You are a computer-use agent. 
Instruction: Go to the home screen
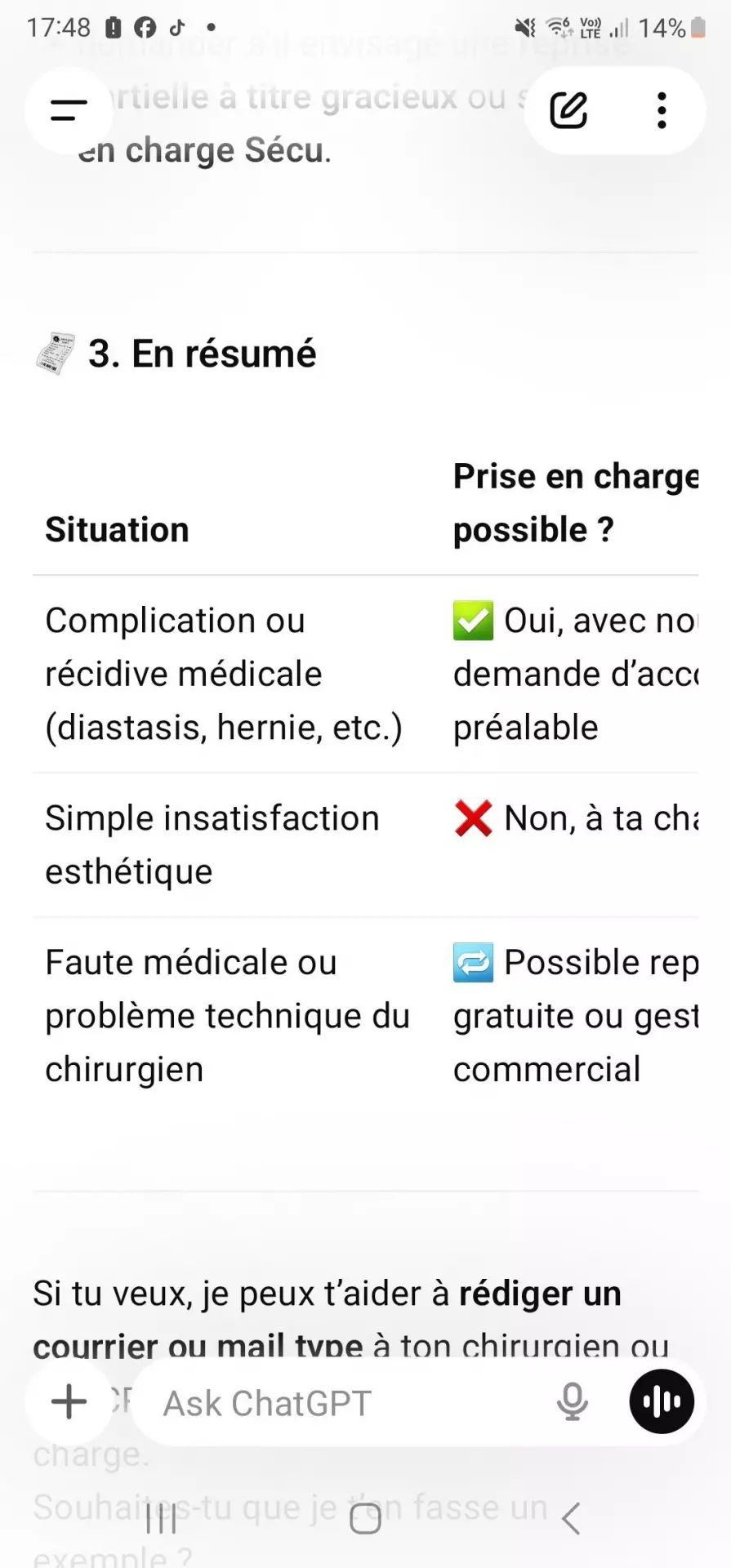click(365, 1518)
